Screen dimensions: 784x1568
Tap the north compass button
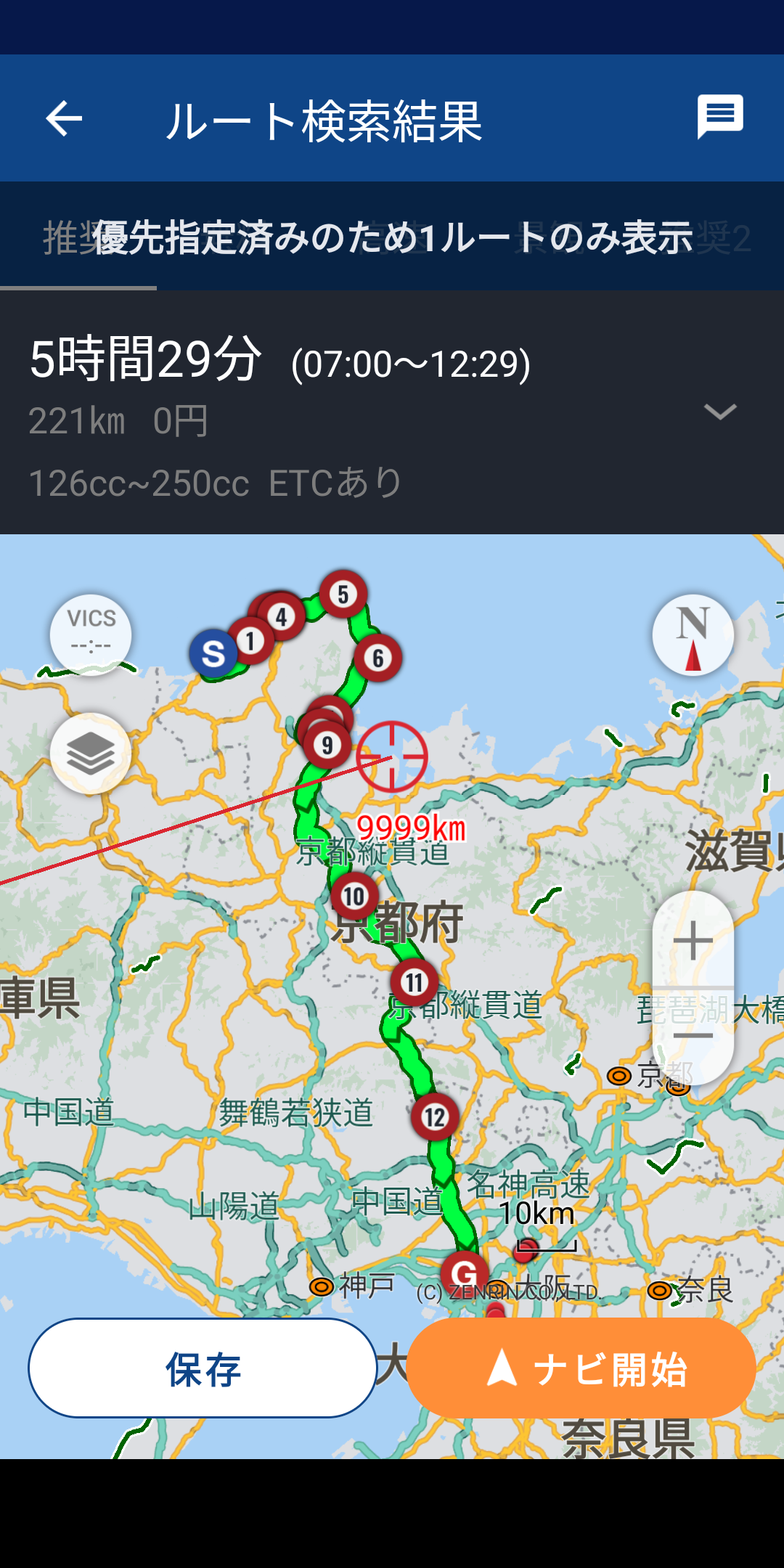click(693, 634)
